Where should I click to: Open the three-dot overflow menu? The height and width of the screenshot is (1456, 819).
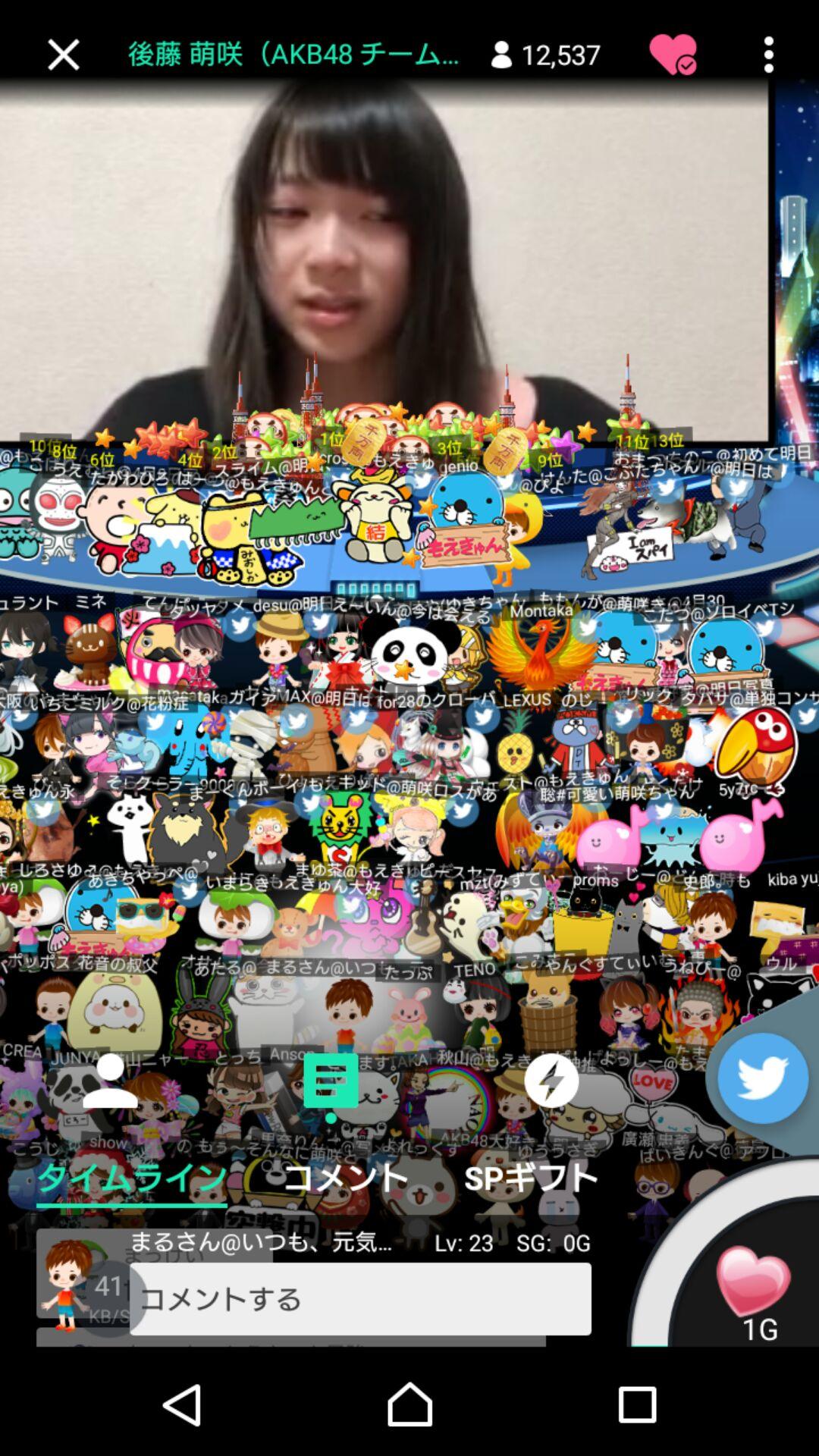click(768, 55)
